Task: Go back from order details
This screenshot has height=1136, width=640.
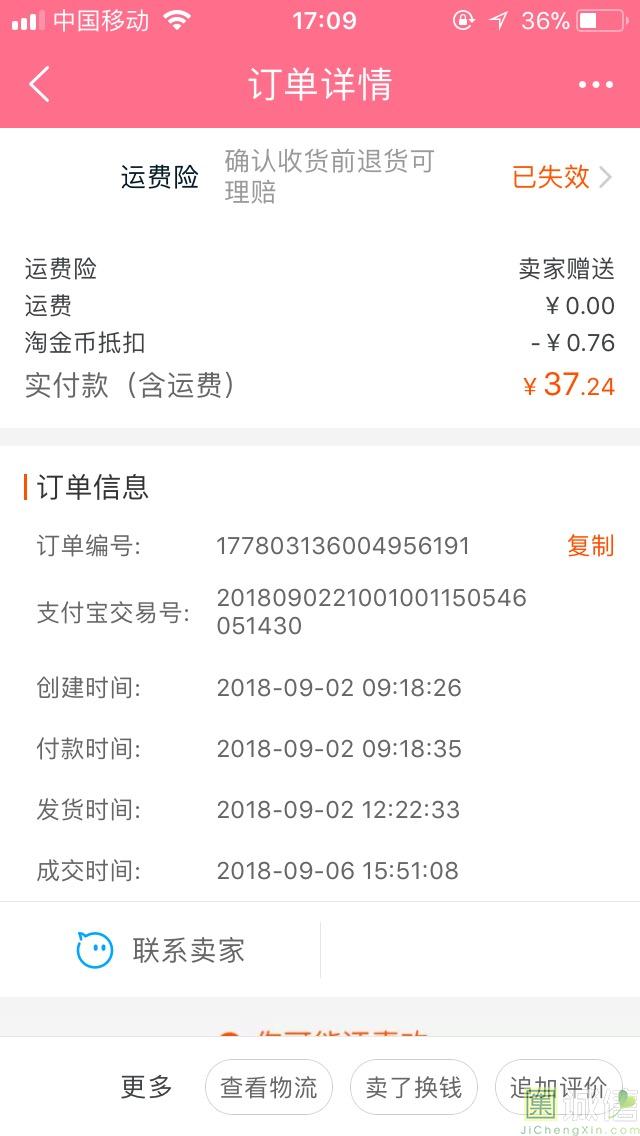Action: (40, 85)
